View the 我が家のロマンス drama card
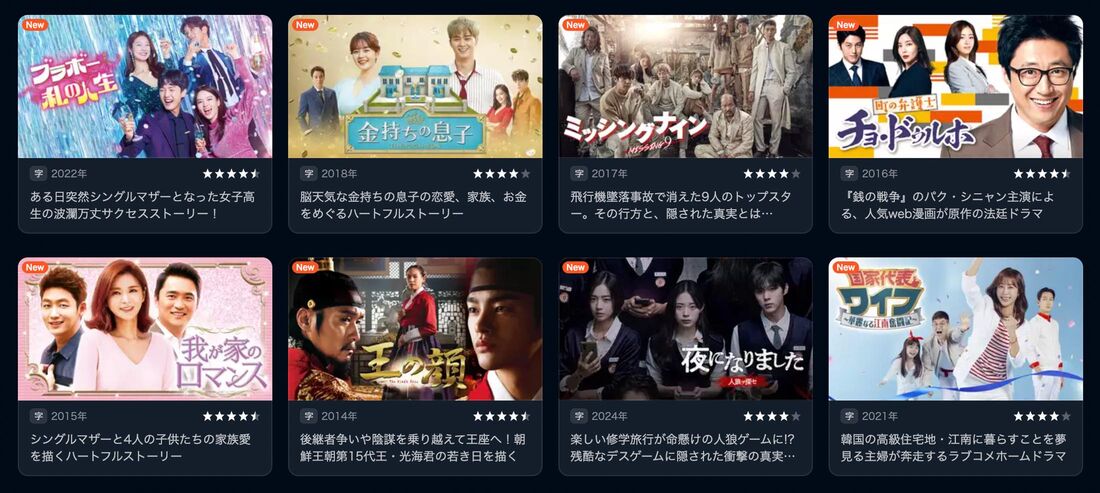Screen dimensions: 1100x493 pos(145,330)
